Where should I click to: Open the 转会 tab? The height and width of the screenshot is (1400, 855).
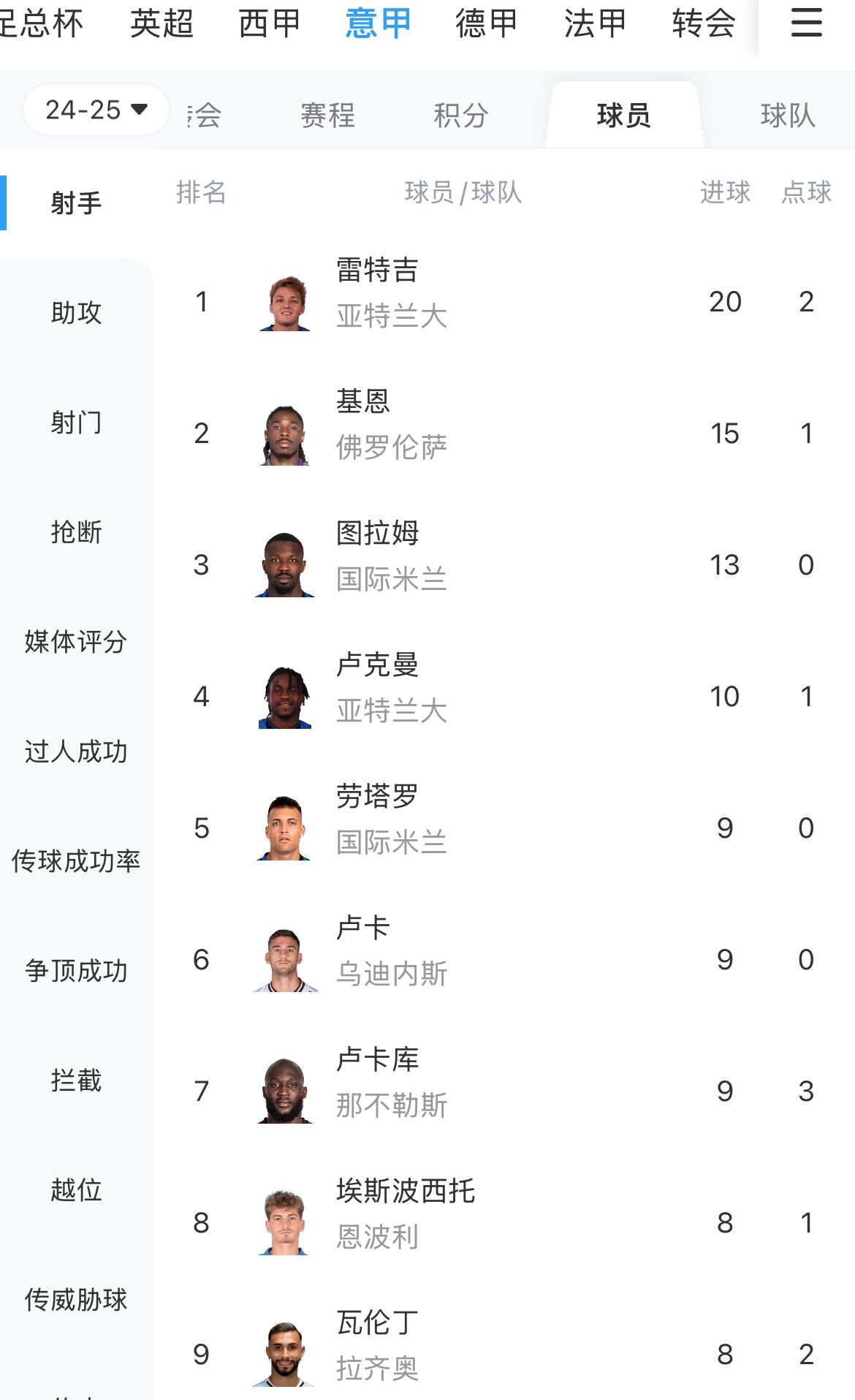pos(703,23)
